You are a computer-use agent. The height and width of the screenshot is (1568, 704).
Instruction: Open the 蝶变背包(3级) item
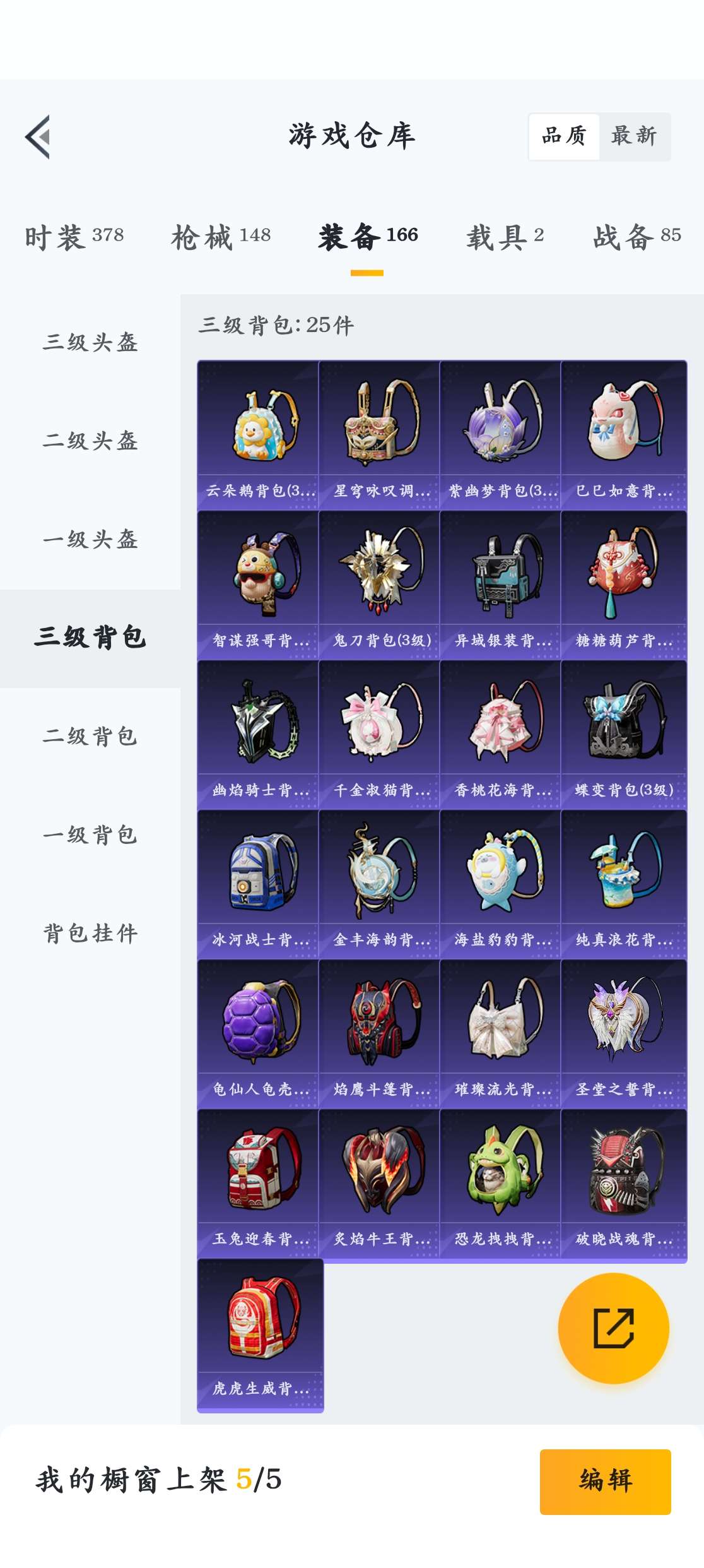tap(623, 735)
